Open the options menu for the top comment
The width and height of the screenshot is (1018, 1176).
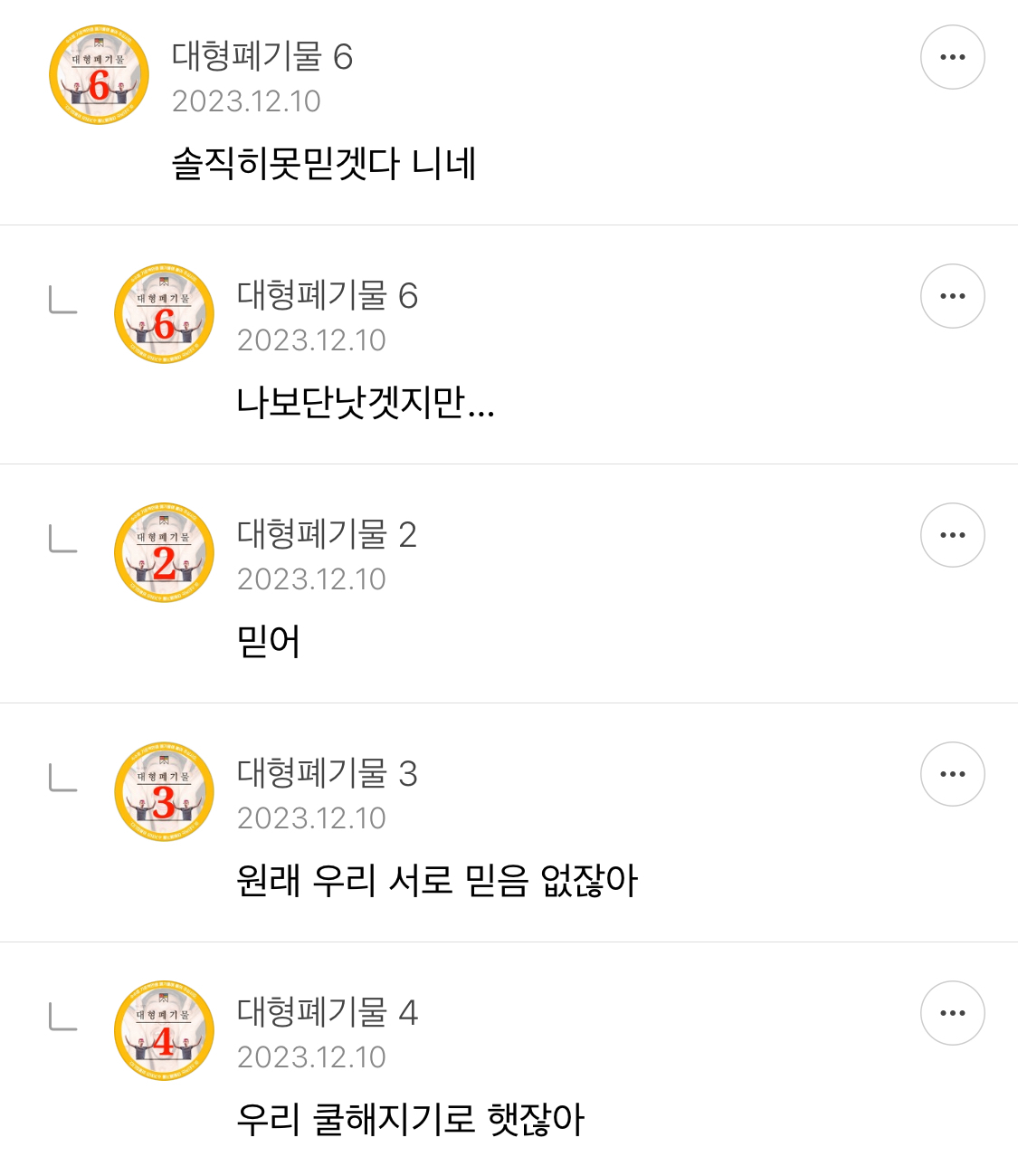(952, 56)
